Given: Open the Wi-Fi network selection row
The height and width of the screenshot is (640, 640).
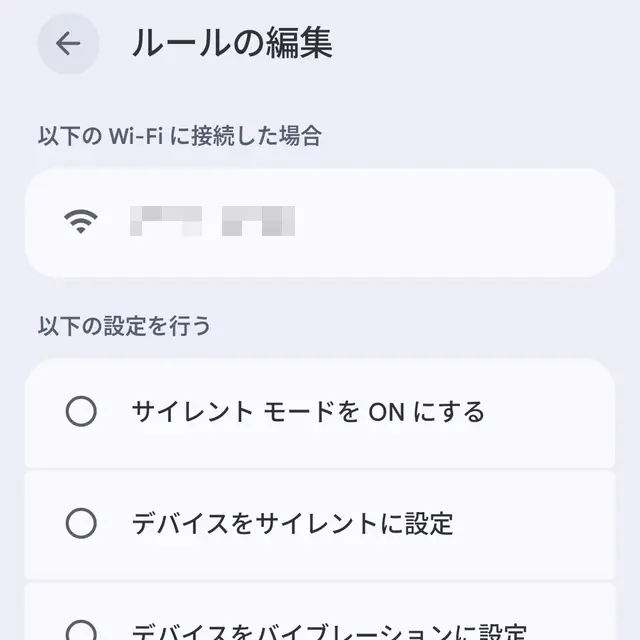Looking at the screenshot, I should (319, 222).
